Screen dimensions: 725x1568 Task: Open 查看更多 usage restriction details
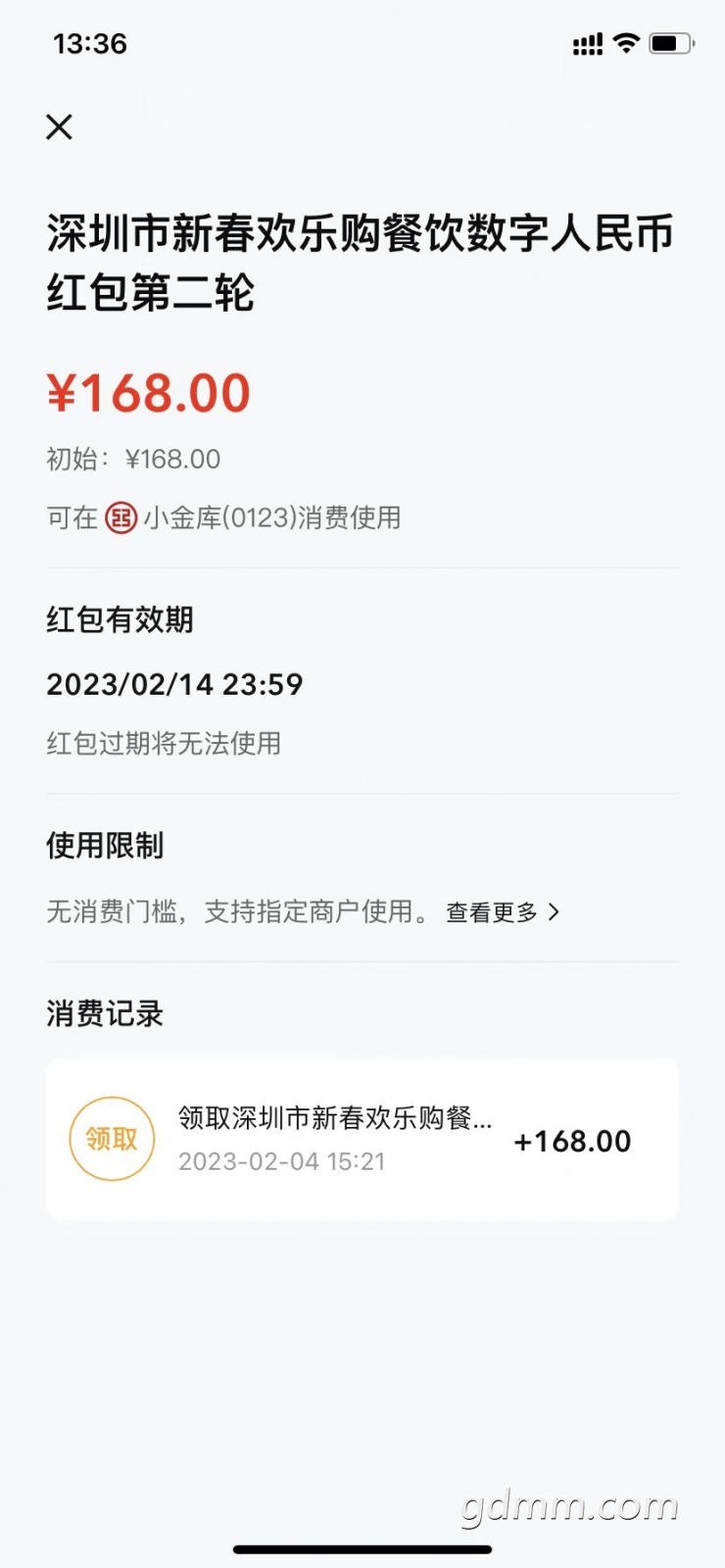point(502,912)
